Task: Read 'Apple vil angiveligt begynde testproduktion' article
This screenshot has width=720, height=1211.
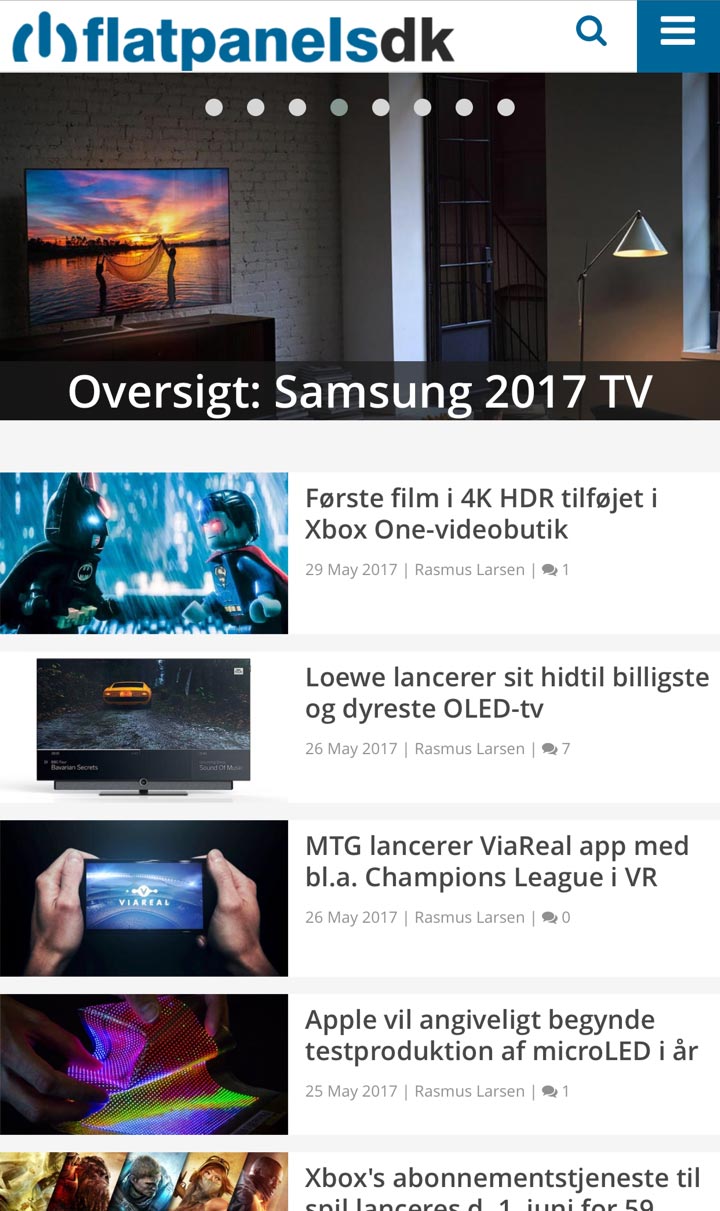Action: coord(501,1035)
